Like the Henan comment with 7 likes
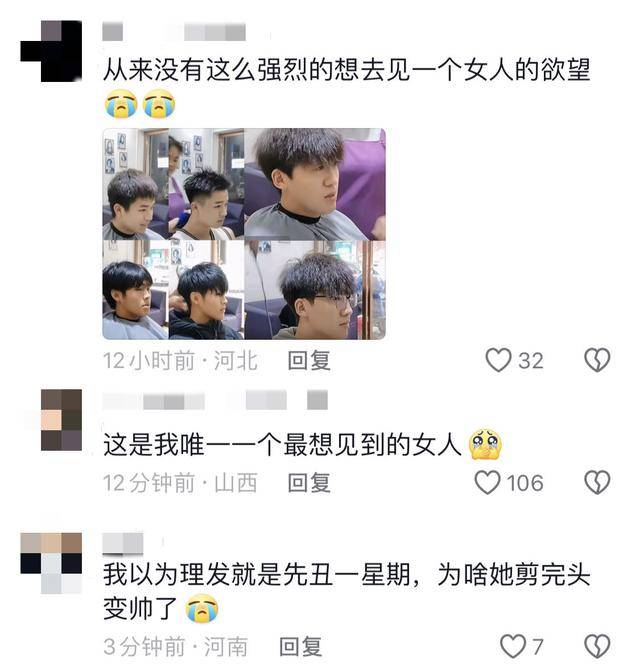 [x=512, y=646]
